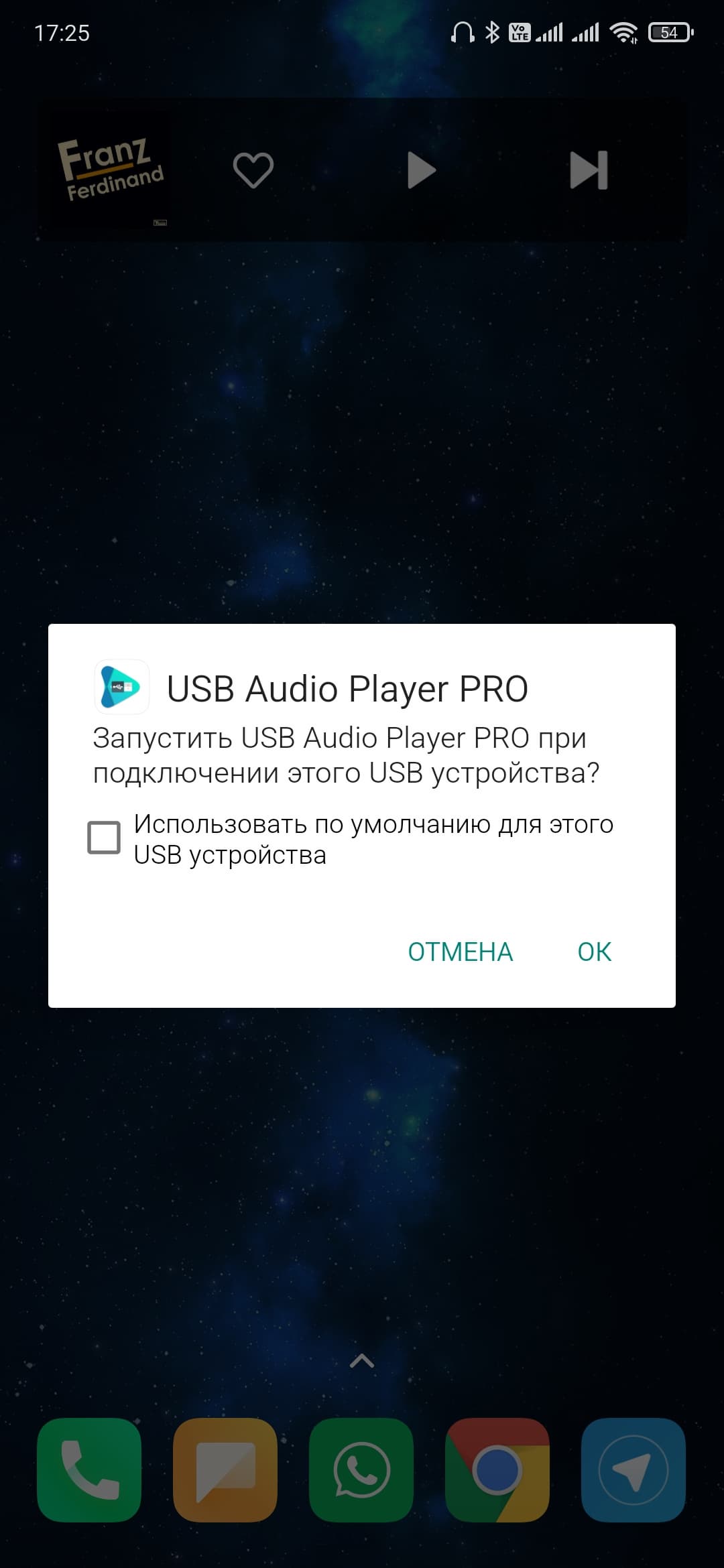Check the use by default checkbox
This screenshot has width=724, height=1568.
[x=105, y=838]
